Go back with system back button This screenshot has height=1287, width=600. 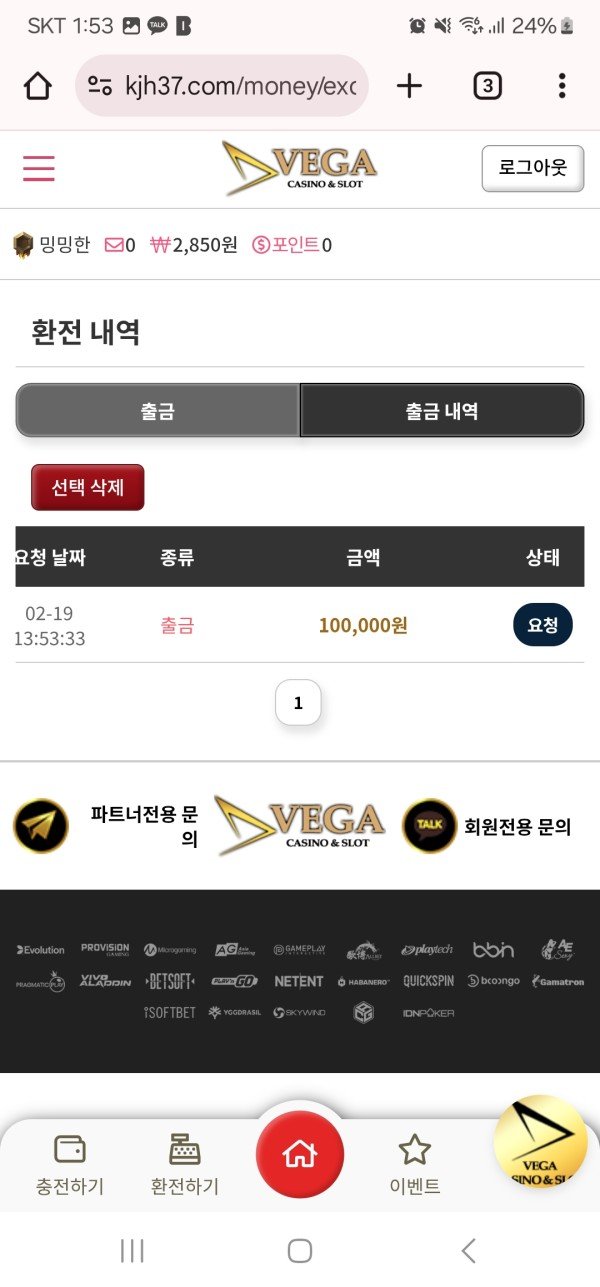468,1250
